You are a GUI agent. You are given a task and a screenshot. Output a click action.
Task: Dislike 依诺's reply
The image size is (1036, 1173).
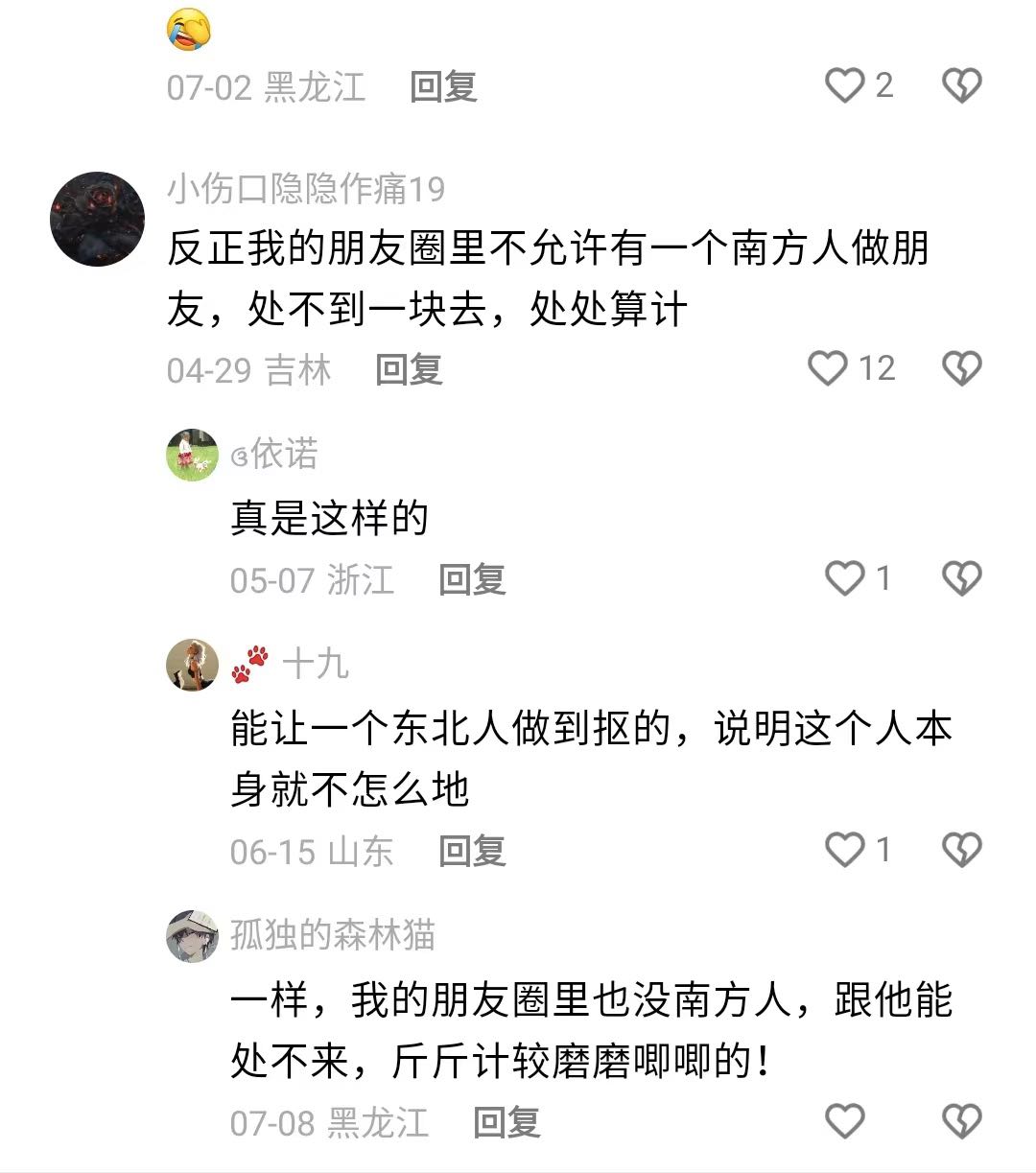[961, 578]
